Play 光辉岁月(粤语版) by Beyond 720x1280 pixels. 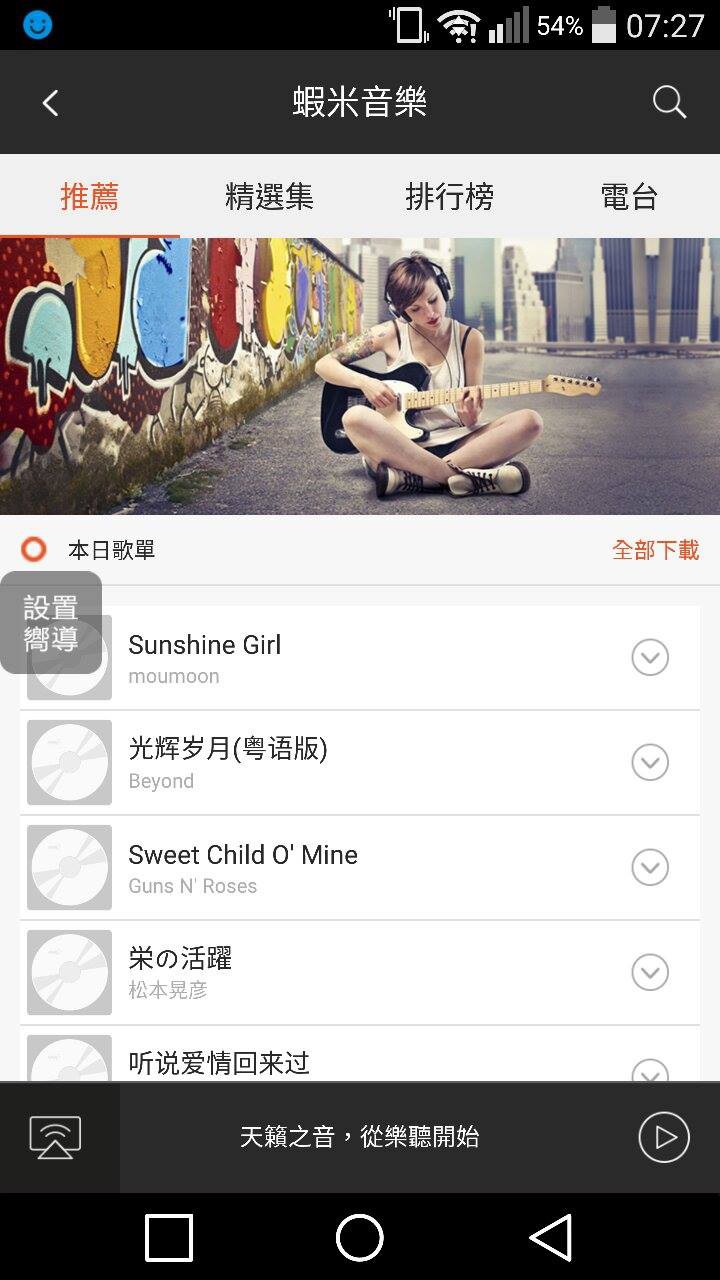click(x=300, y=763)
